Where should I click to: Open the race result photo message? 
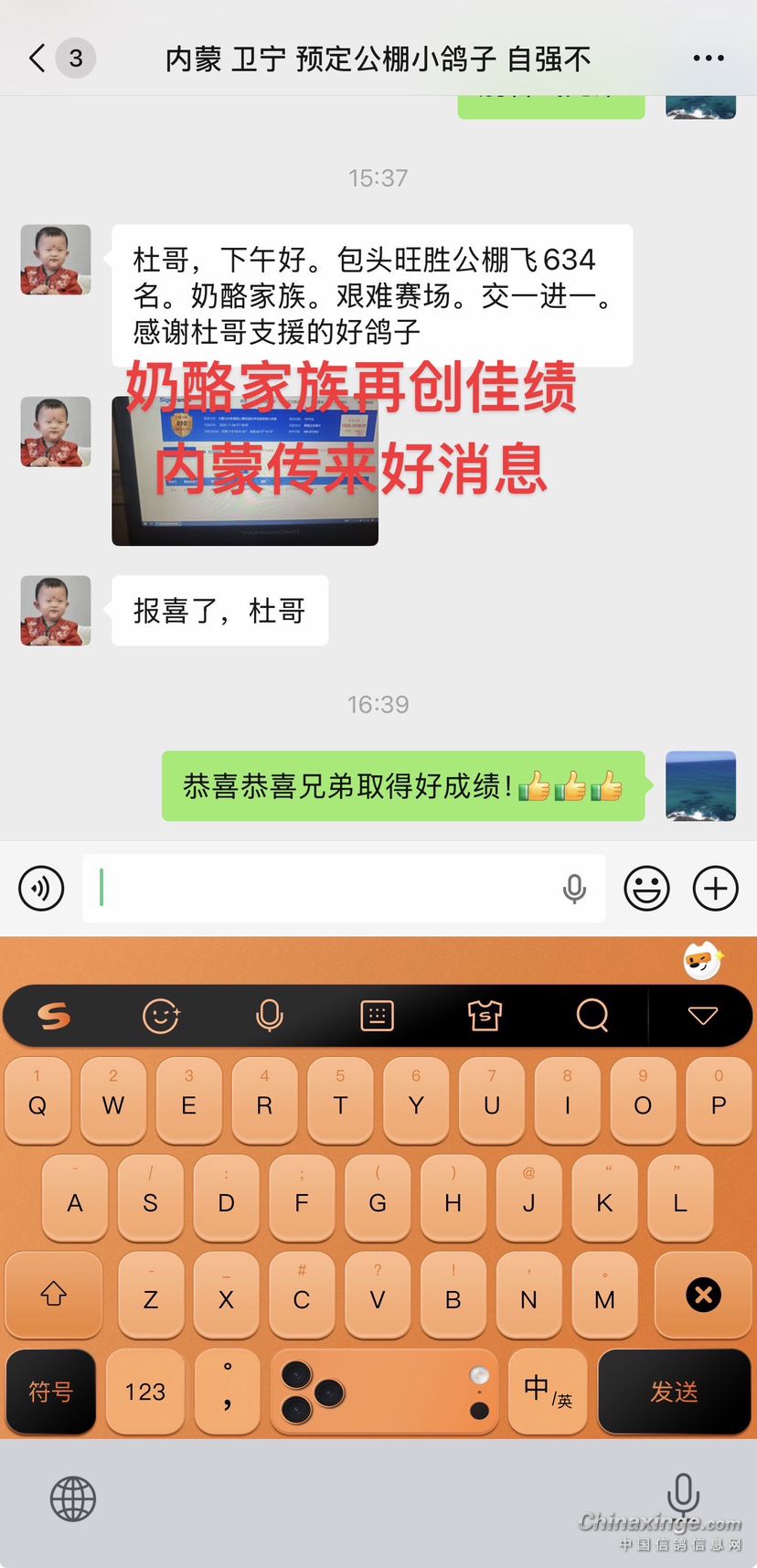[245, 472]
